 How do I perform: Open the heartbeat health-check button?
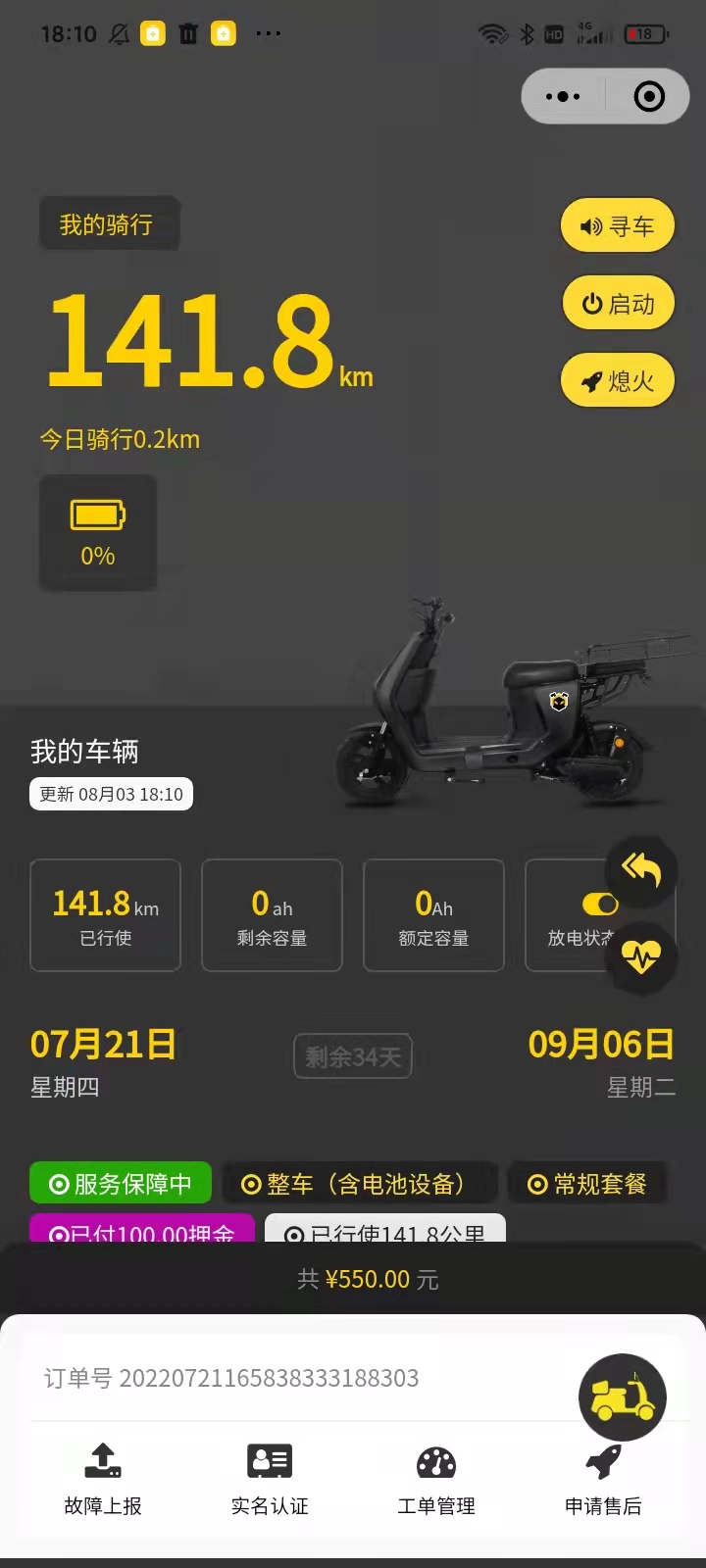click(641, 956)
